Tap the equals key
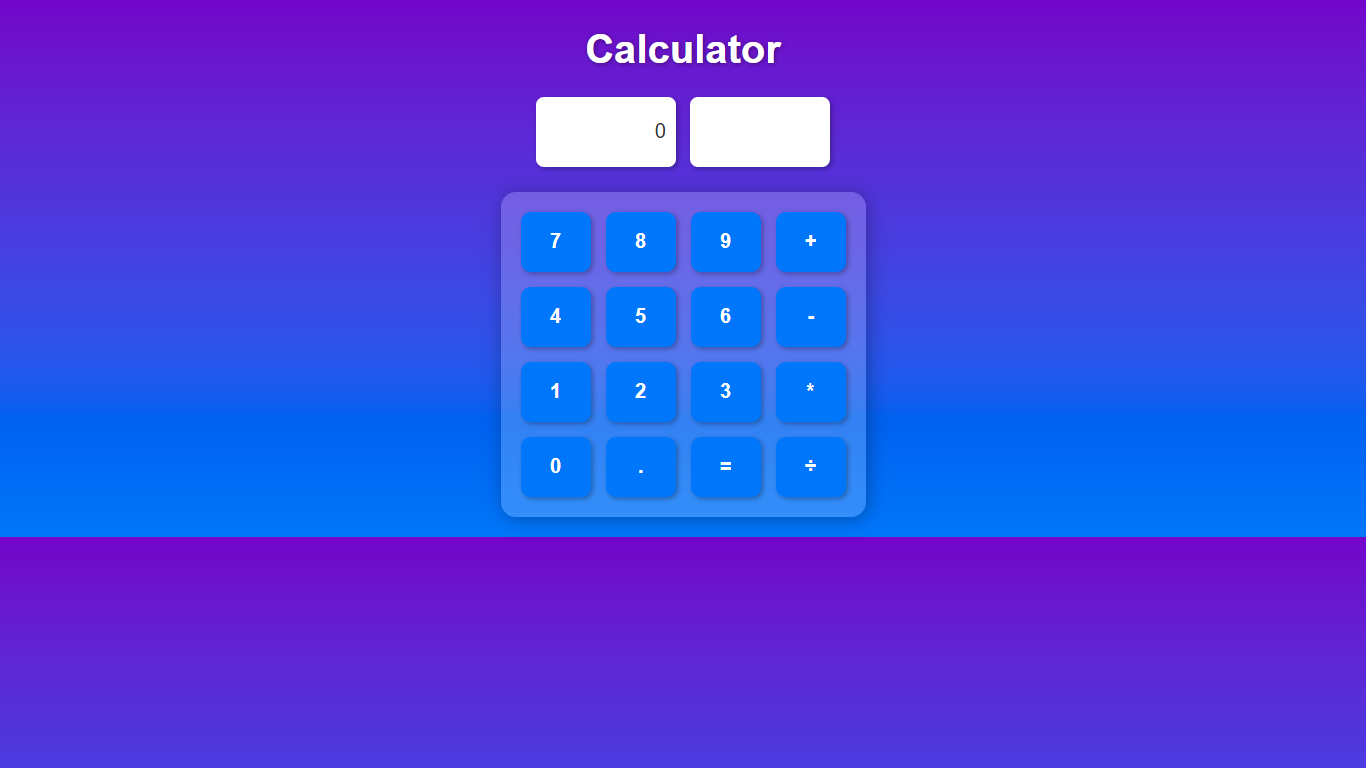 tap(726, 466)
